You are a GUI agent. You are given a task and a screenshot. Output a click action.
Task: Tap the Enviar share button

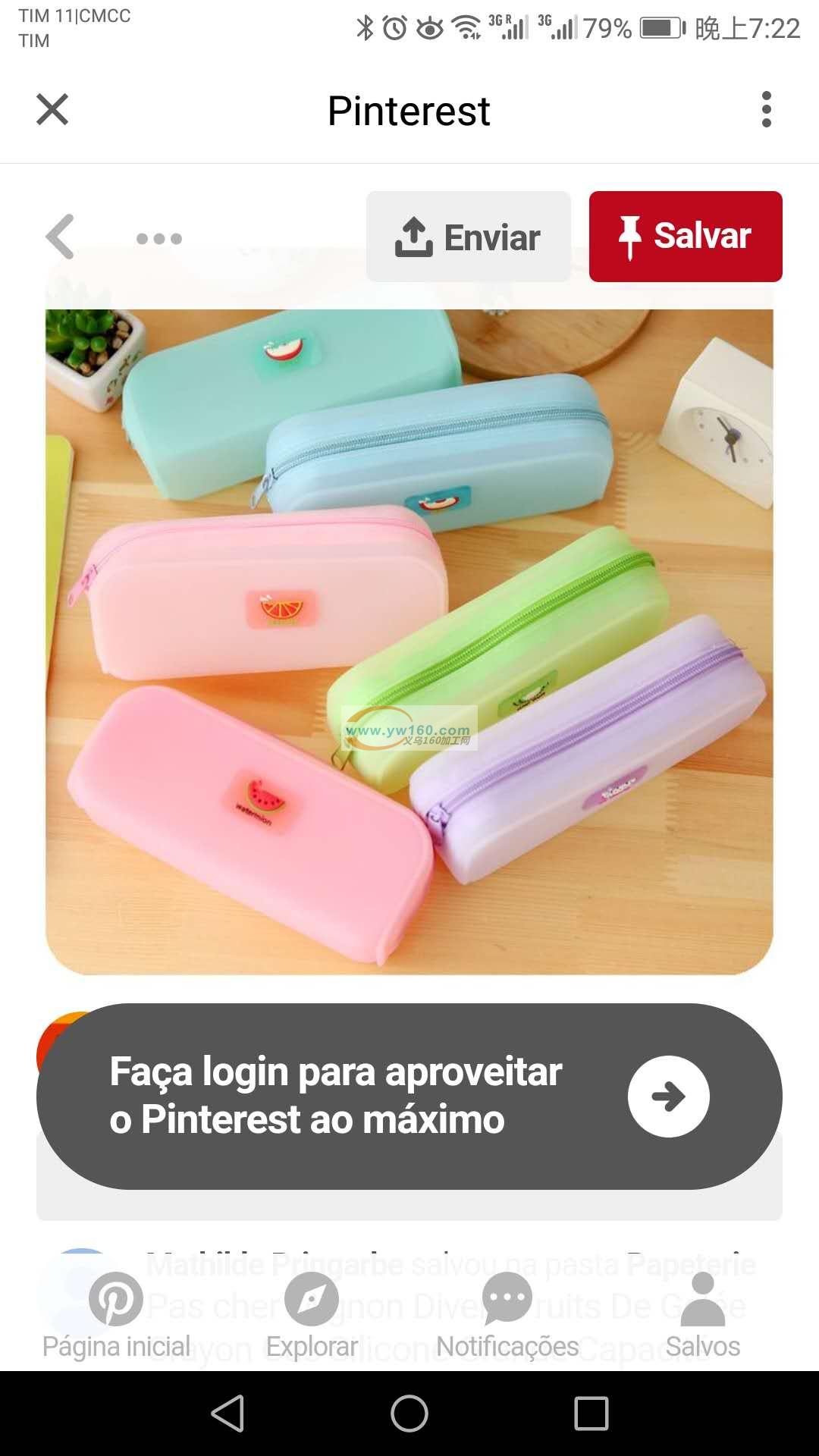tap(468, 237)
